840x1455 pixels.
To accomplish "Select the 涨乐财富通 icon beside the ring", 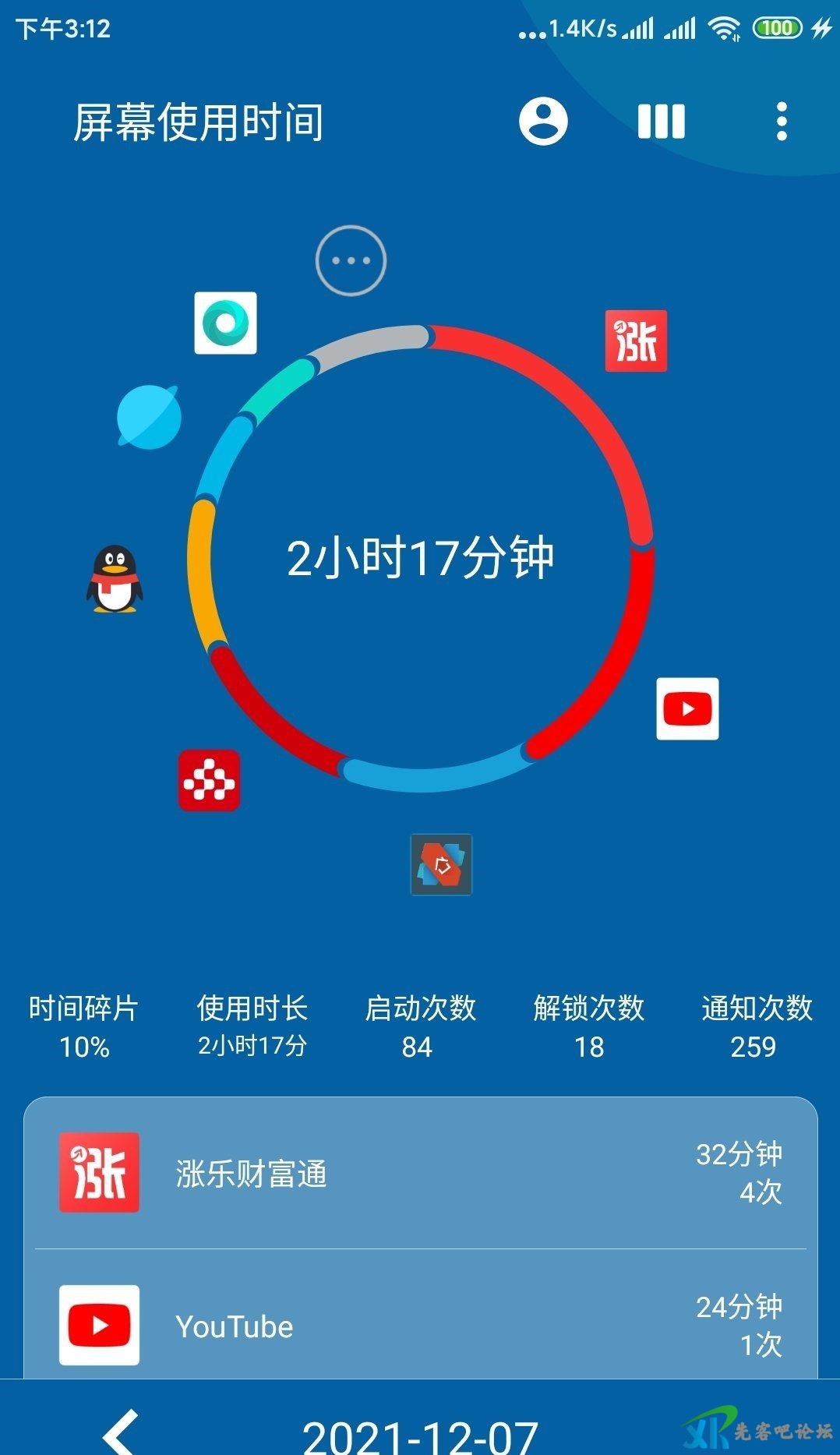I will pos(636,341).
